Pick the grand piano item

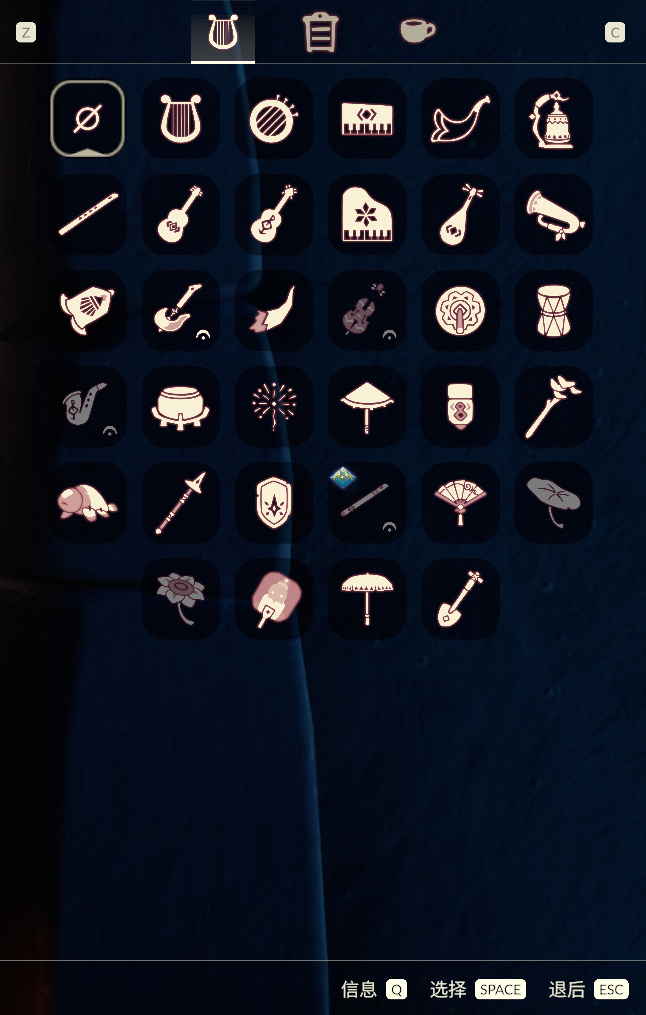[367, 214]
